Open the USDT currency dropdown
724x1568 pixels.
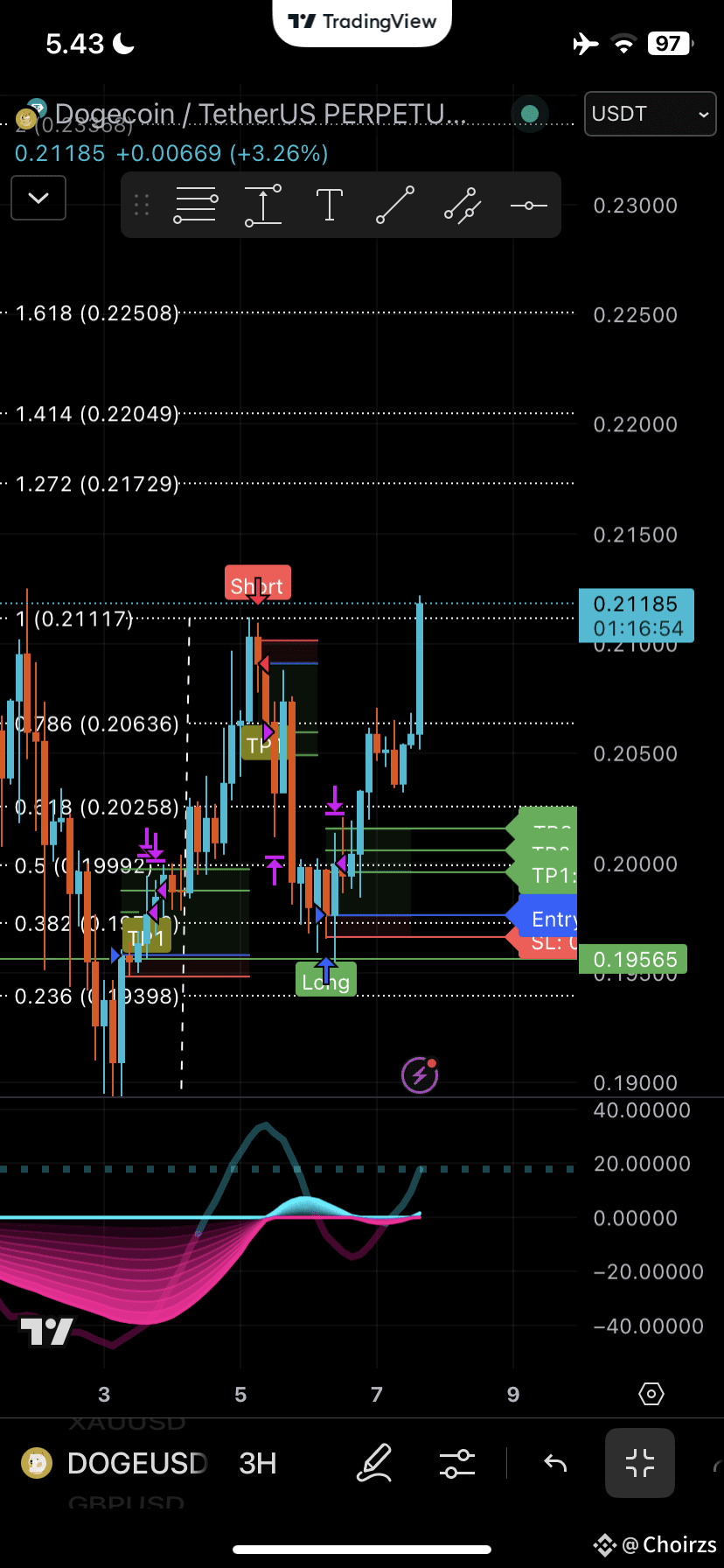(650, 114)
